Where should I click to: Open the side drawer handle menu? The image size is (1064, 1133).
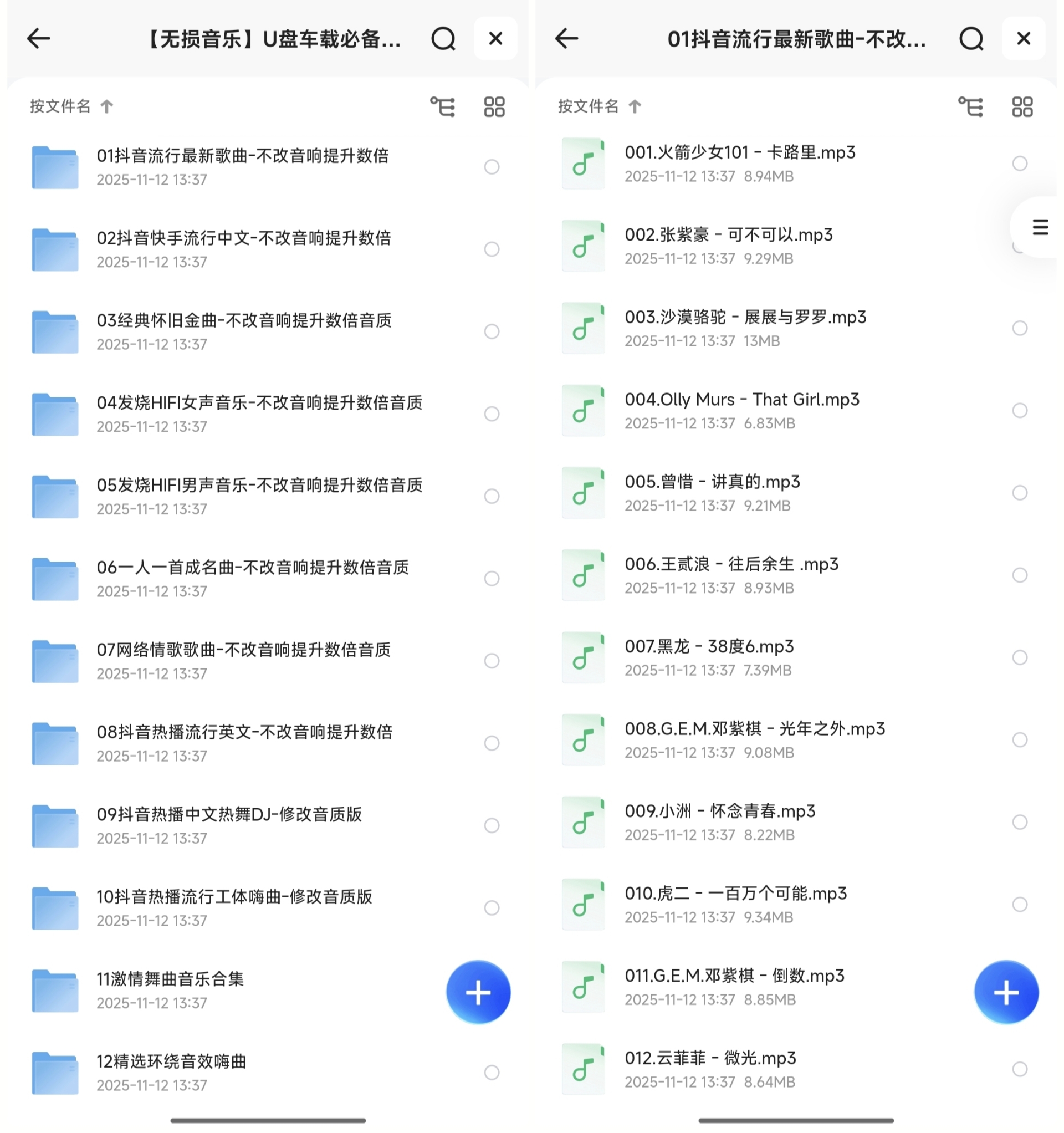coord(1041,227)
